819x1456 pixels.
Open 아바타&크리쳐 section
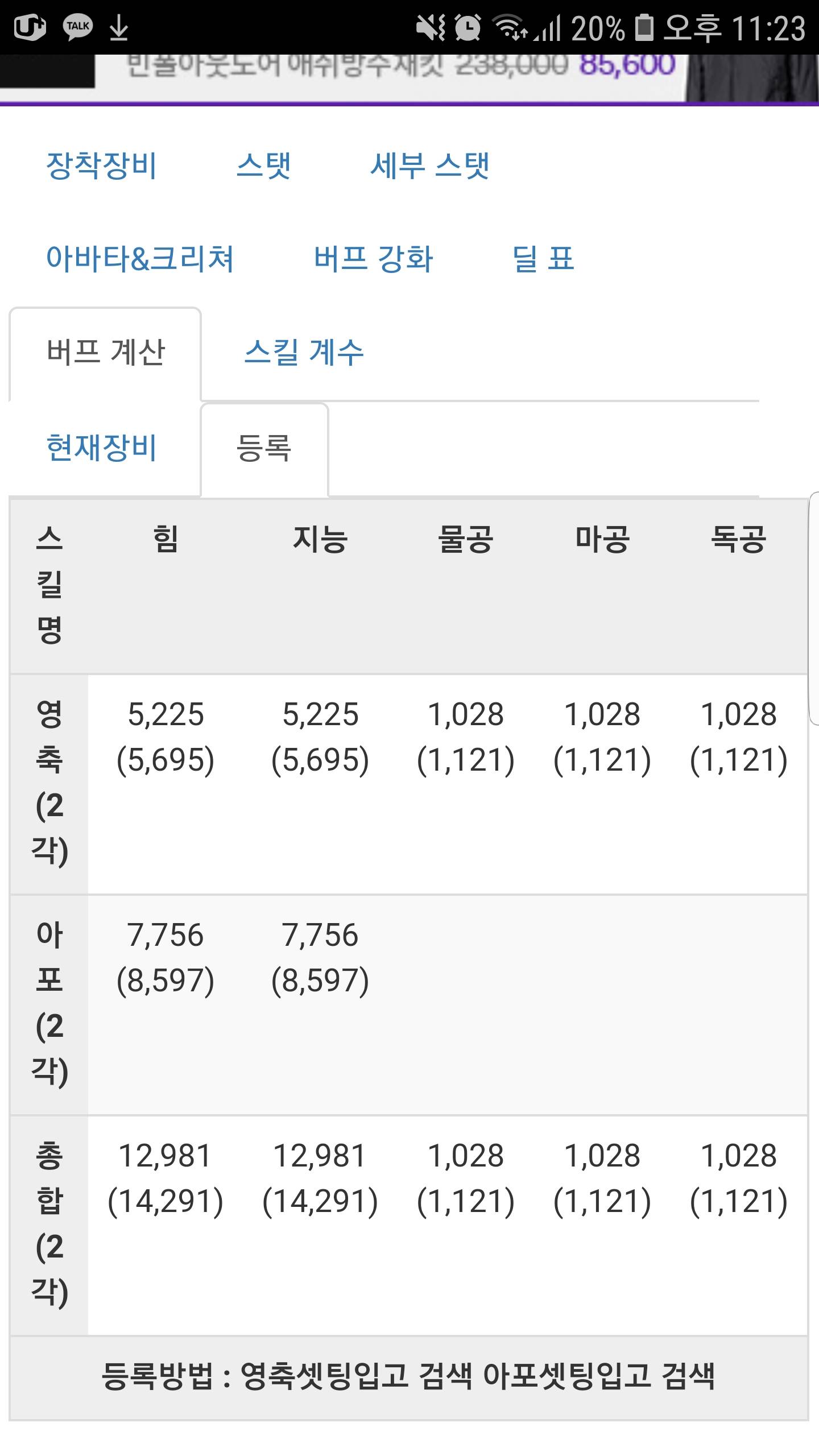click(140, 259)
